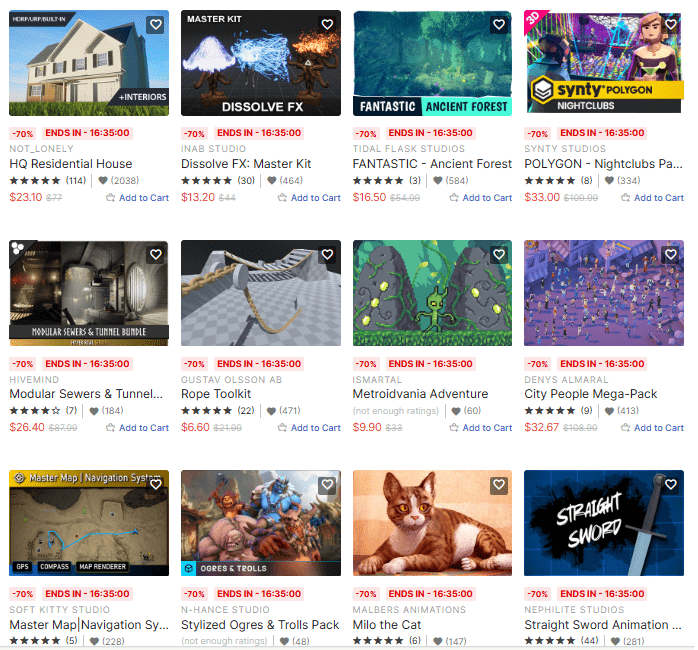Screen dimensions: 698x650
Task: Add FANTASTIC - Ancient Forest to cart
Action: point(481,198)
